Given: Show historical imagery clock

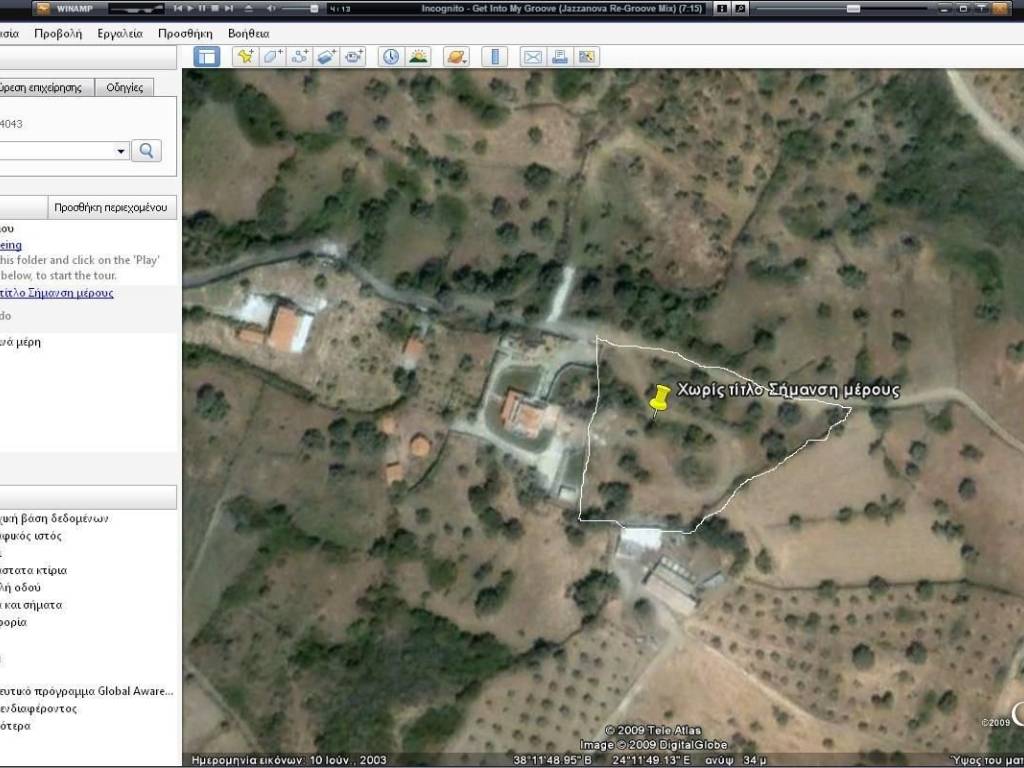Looking at the screenshot, I should (x=391, y=57).
